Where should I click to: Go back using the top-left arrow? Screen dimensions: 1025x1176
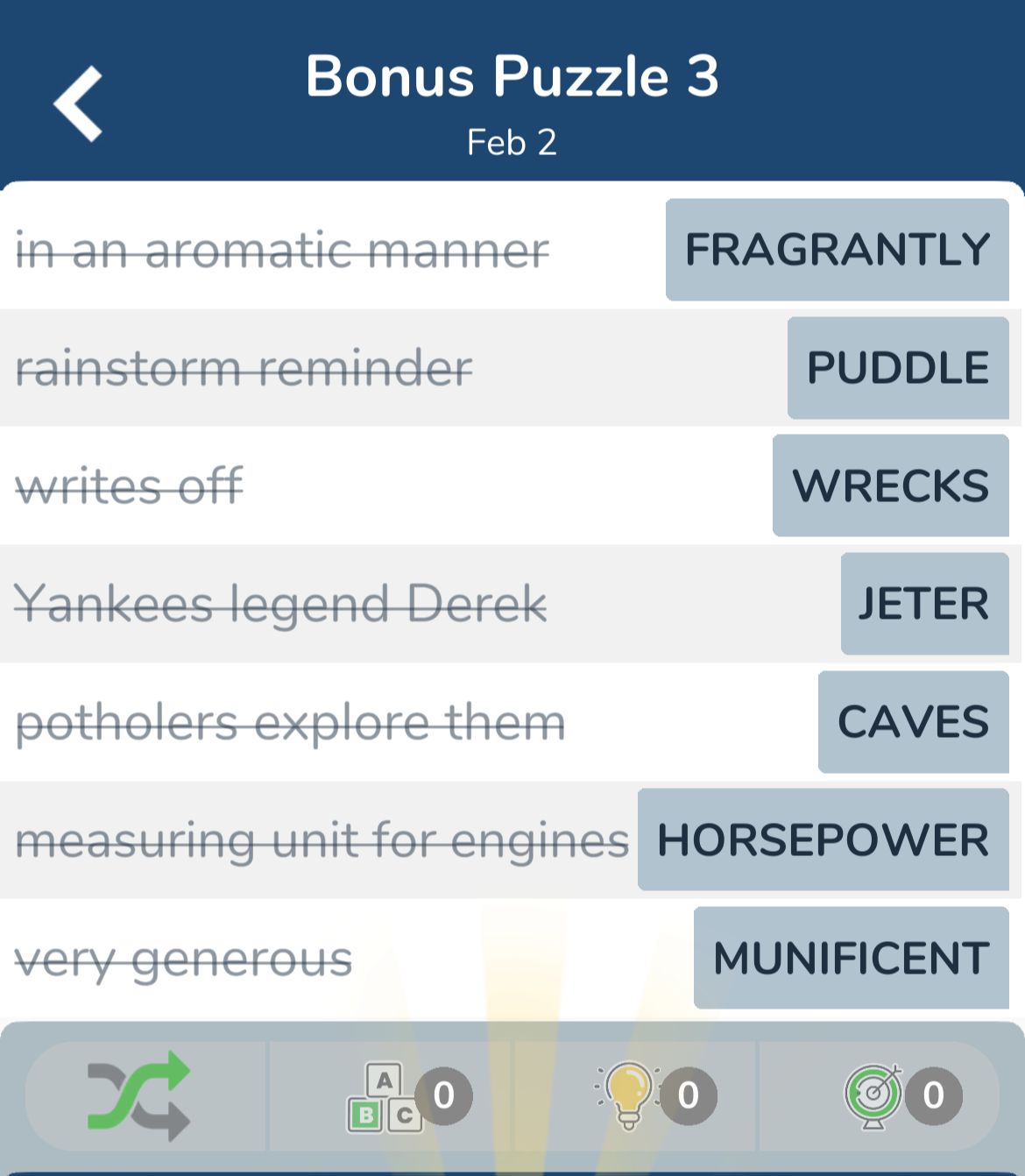point(79,103)
